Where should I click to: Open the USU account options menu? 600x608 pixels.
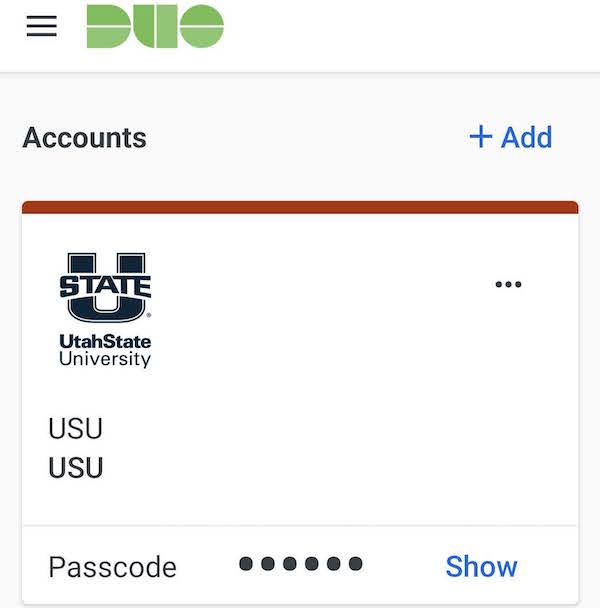pyautogui.click(x=508, y=285)
